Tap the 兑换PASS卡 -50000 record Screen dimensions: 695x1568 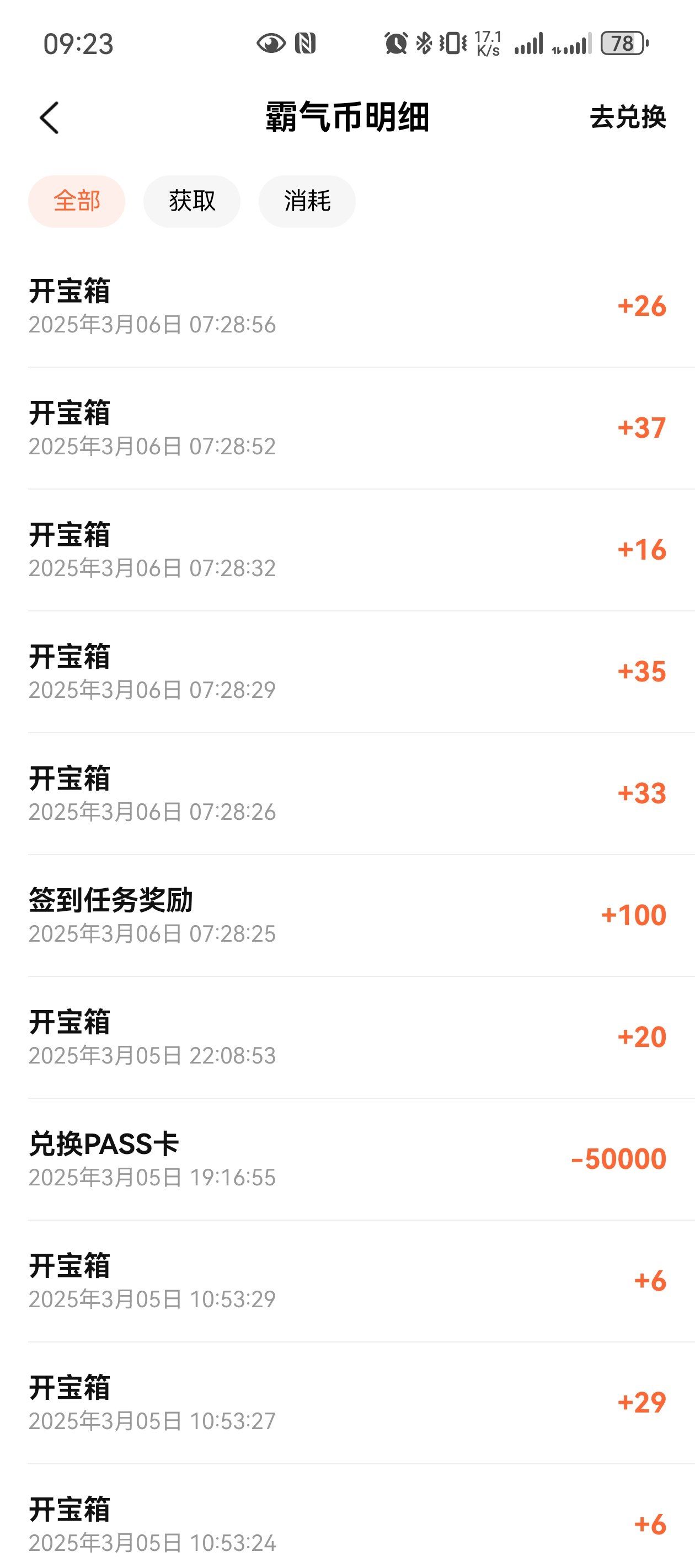click(347, 1157)
